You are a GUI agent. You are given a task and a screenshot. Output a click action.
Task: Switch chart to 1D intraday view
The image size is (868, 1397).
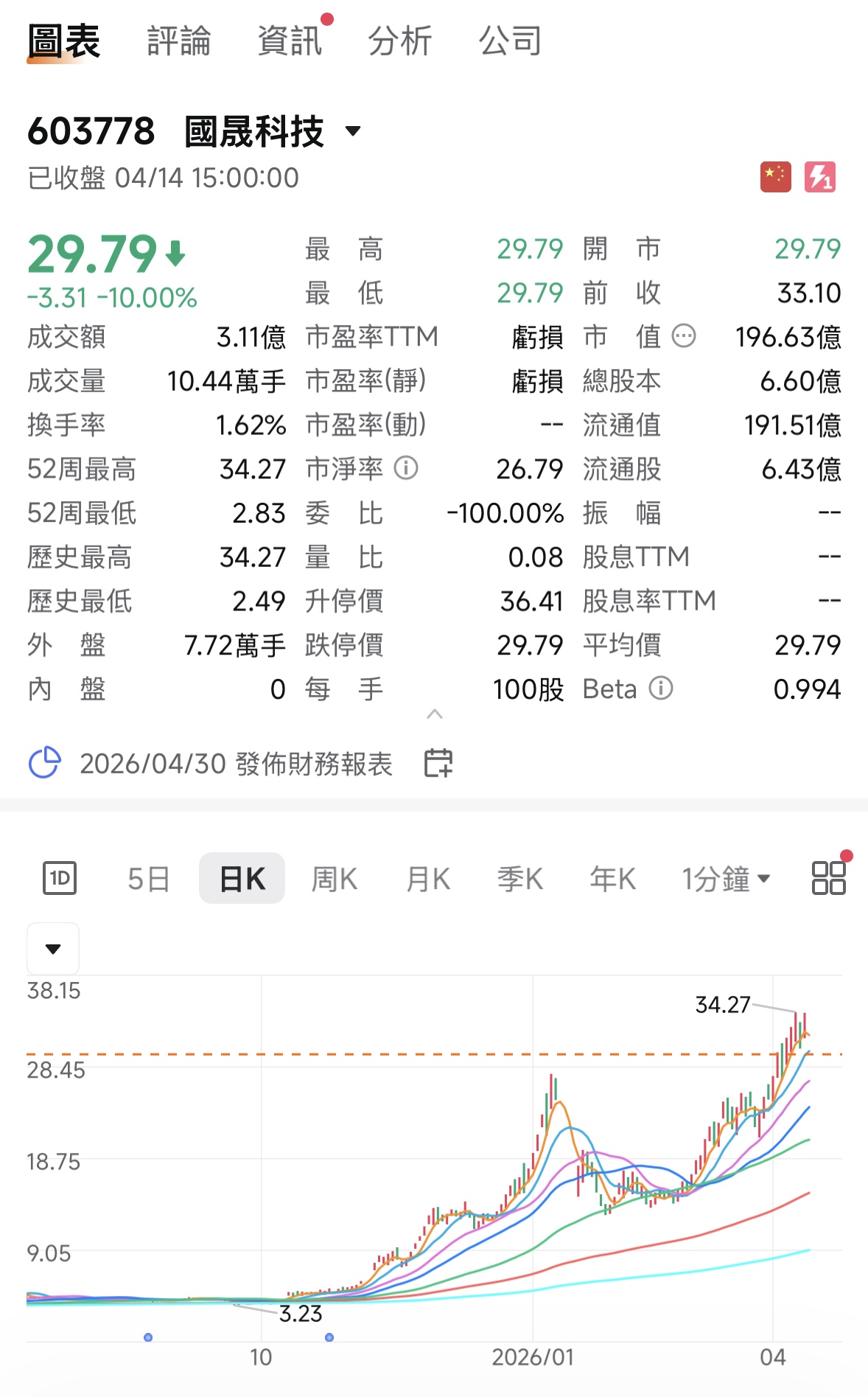coord(60,878)
